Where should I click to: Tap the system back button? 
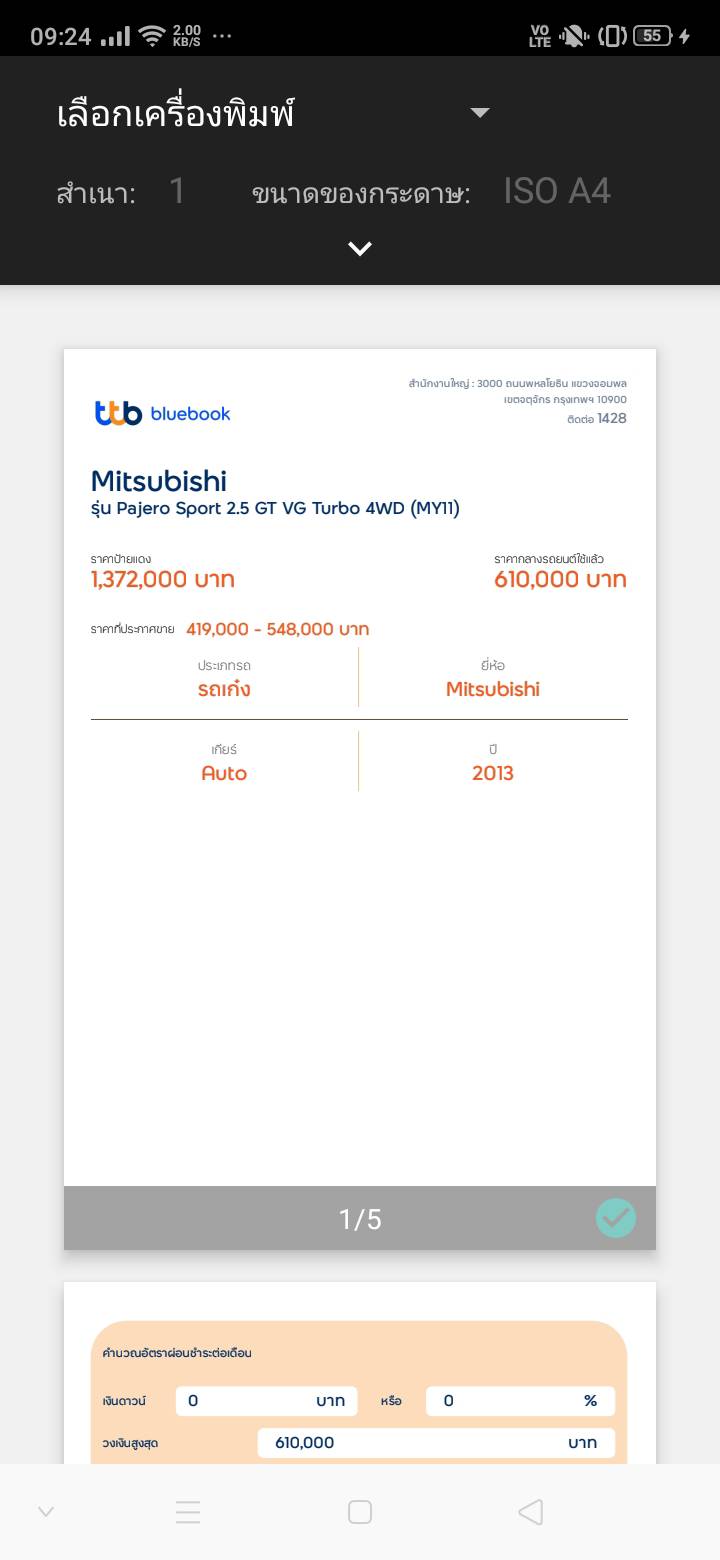coord(531,1512)
